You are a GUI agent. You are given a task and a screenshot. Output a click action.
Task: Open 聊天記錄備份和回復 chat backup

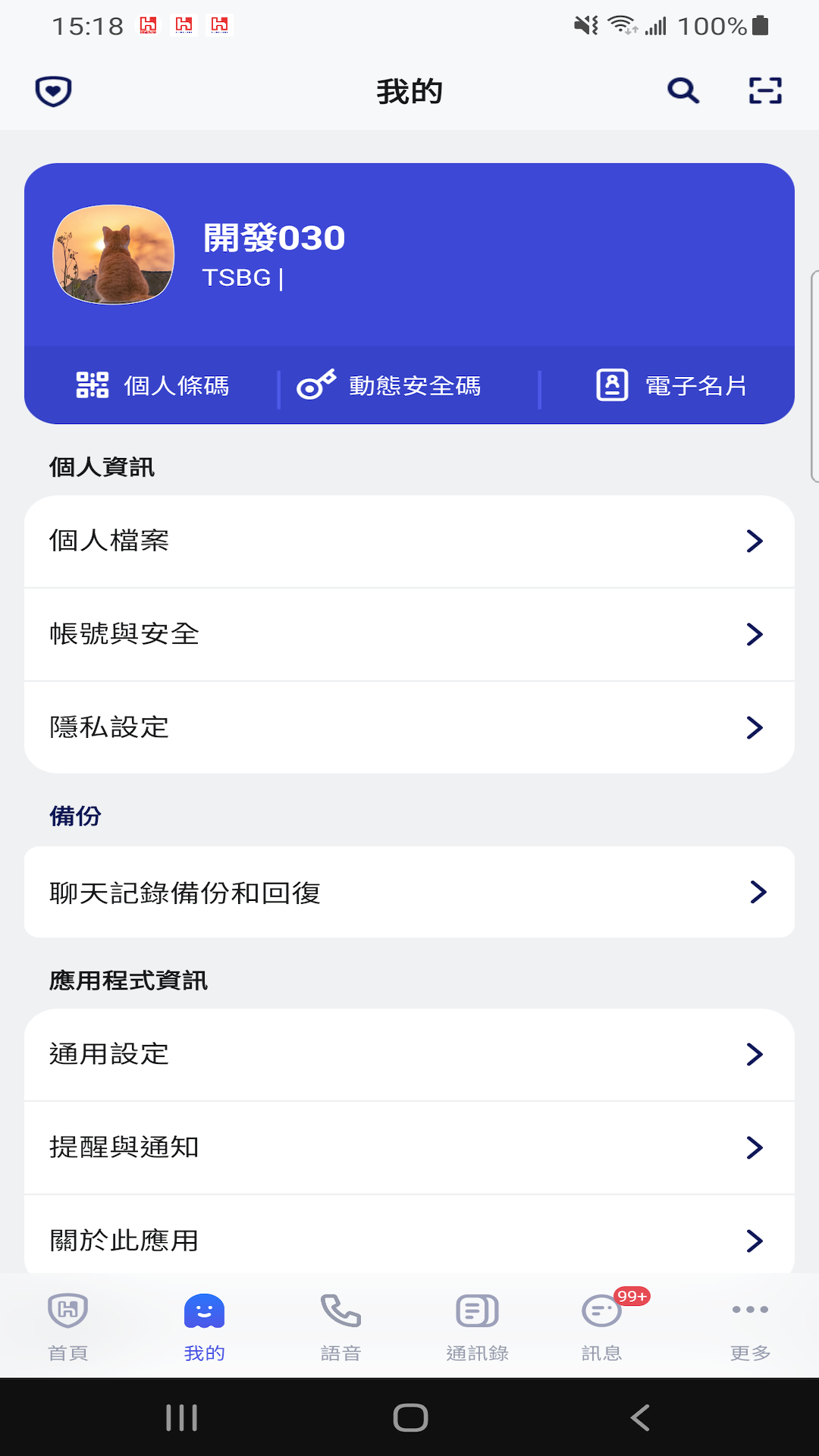click(x=409, y=893)
